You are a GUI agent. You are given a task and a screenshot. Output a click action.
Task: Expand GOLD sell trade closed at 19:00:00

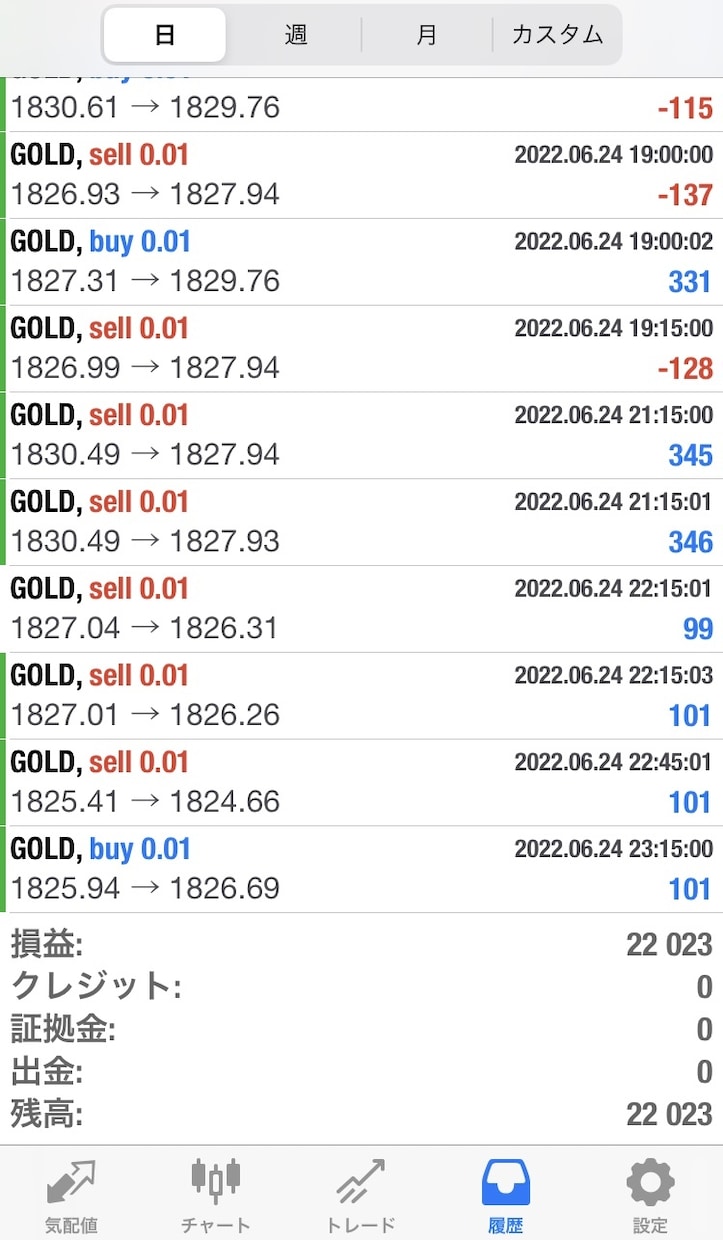point(361,175)
